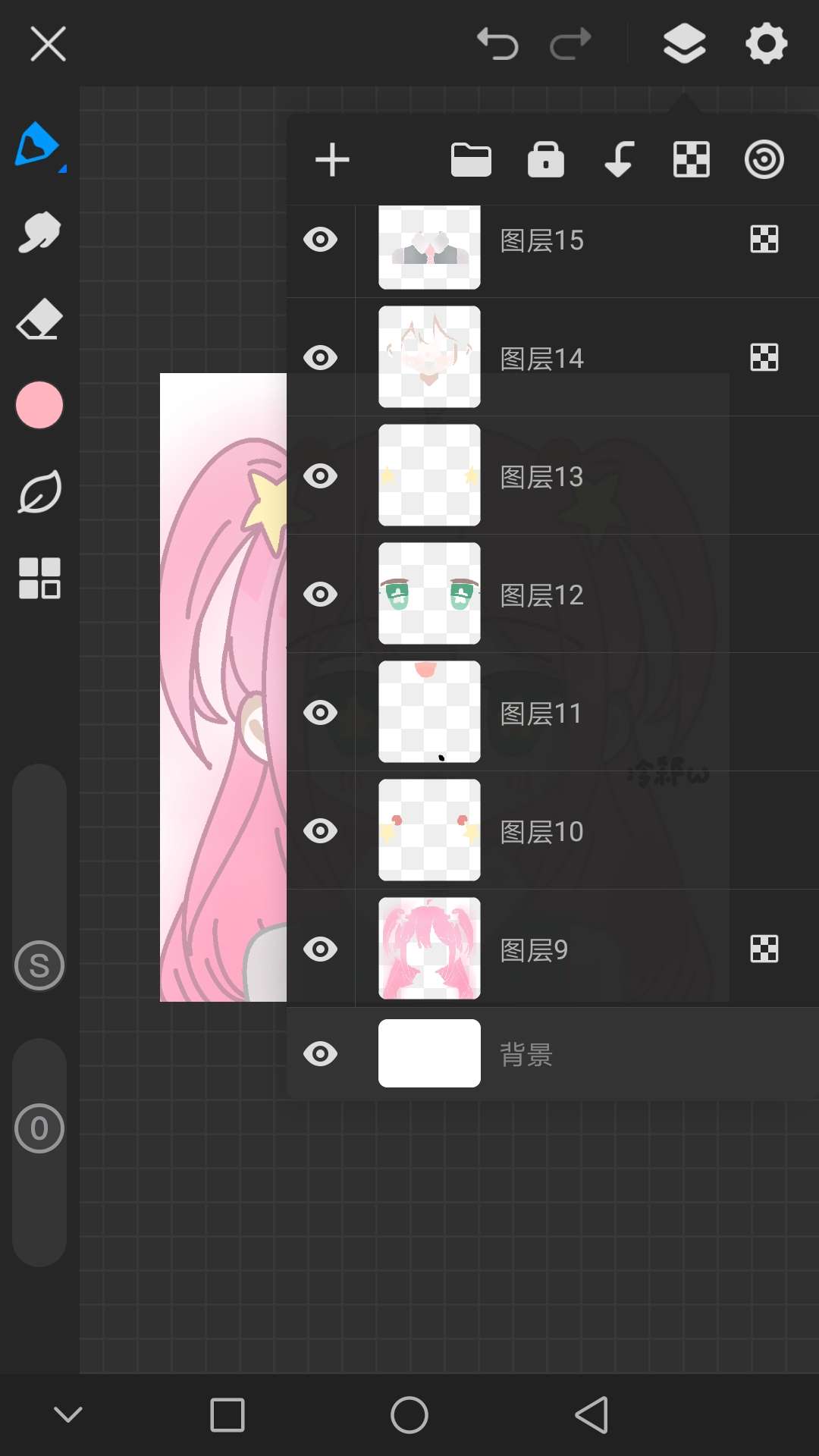Close the drawing canvas
Viewport: 819px width, 1456px height.
48,43
